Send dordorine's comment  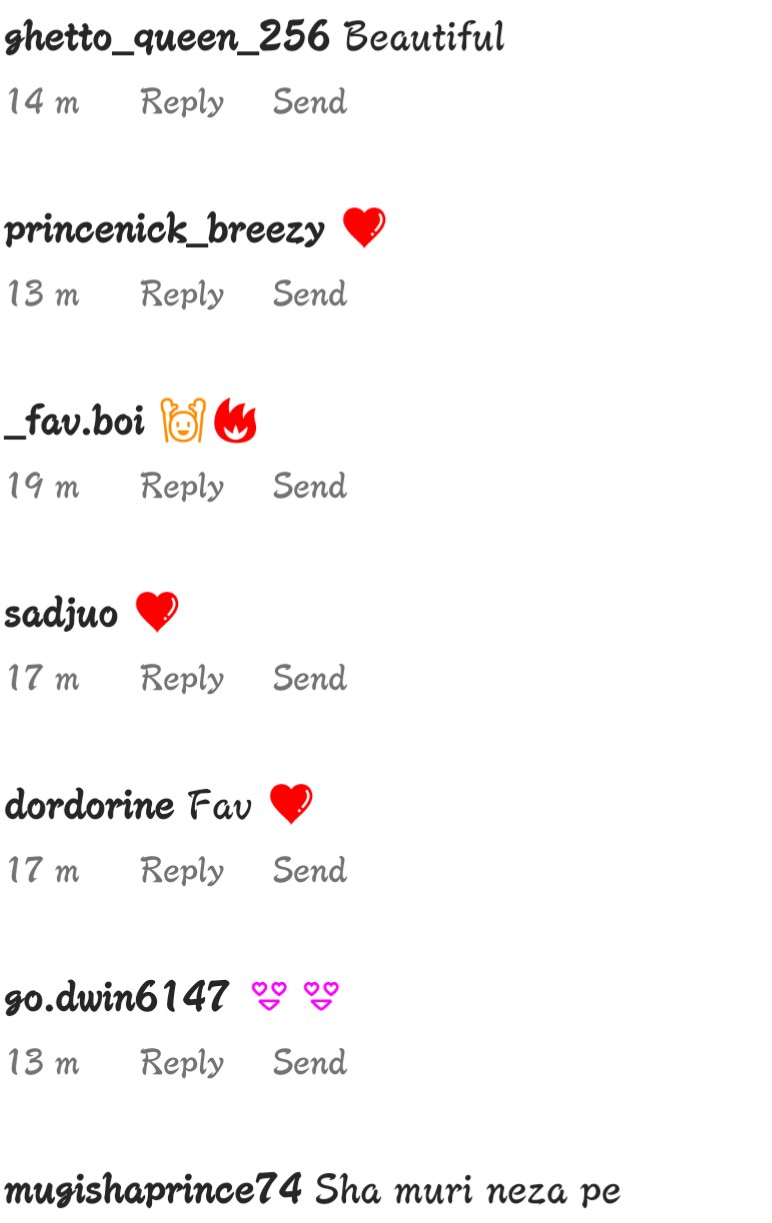310,870
